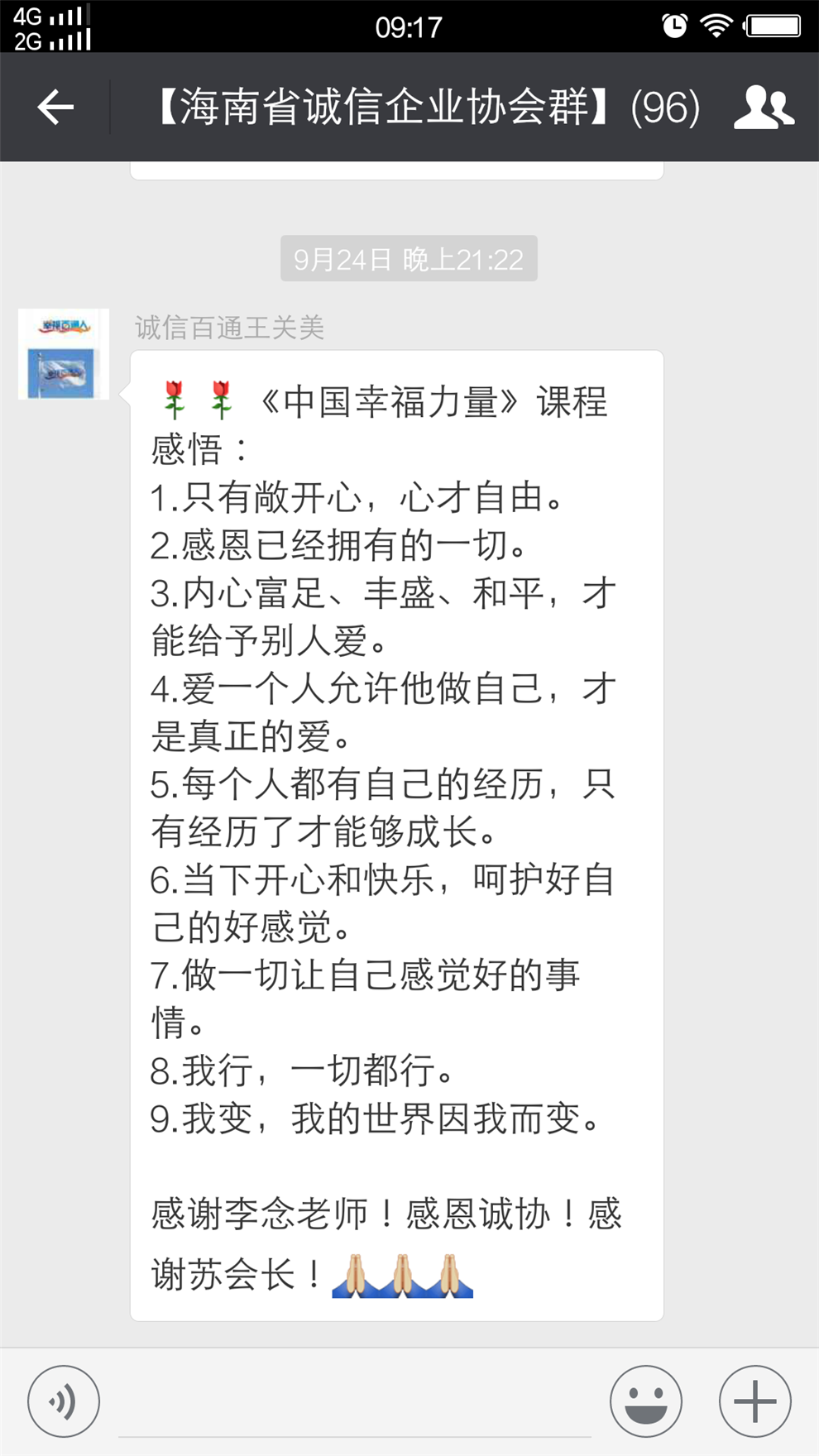Image resolution: width=819 pixels, height=1456 pixels.
Task: Open the plus attachments menu
Action: 754,1401
